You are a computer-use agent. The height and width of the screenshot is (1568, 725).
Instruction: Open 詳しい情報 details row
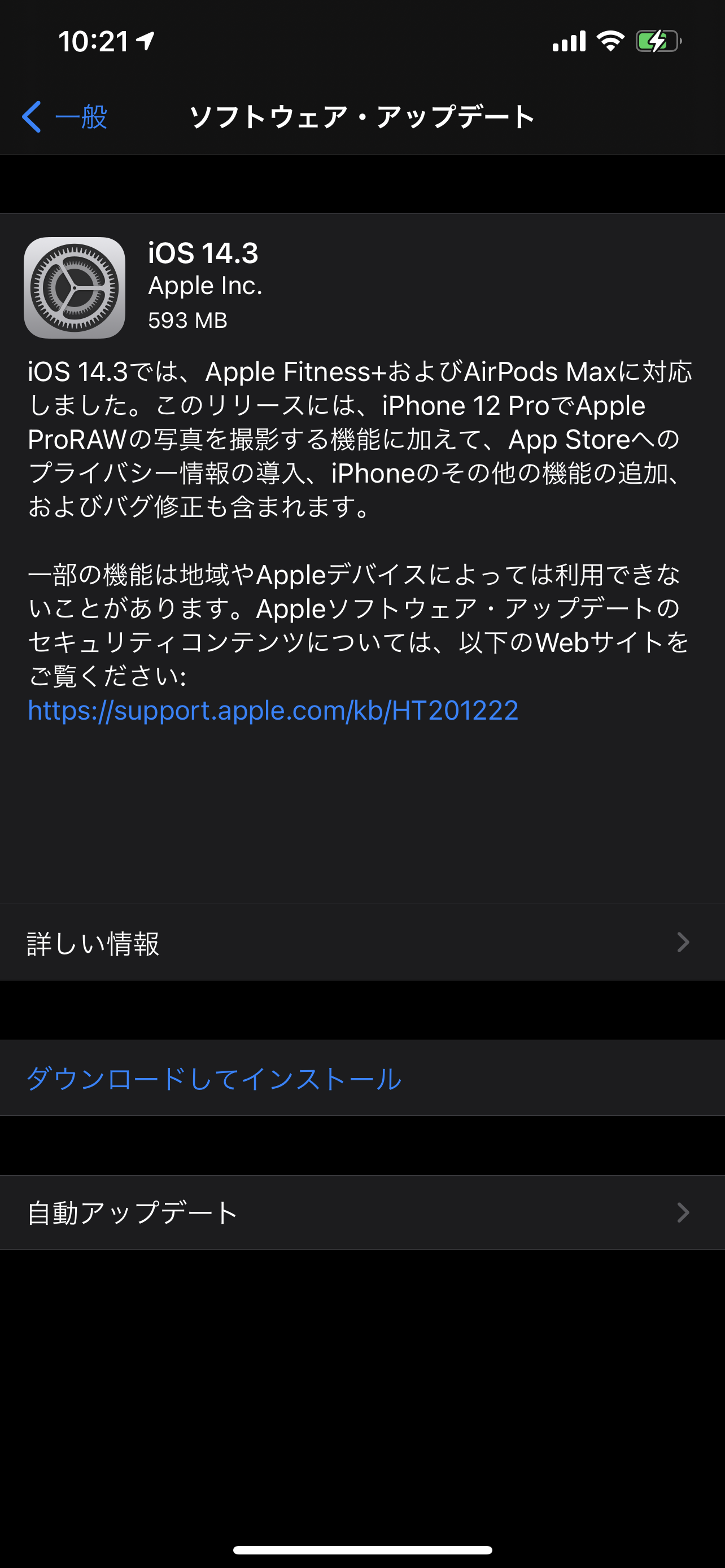click(362, 942)
